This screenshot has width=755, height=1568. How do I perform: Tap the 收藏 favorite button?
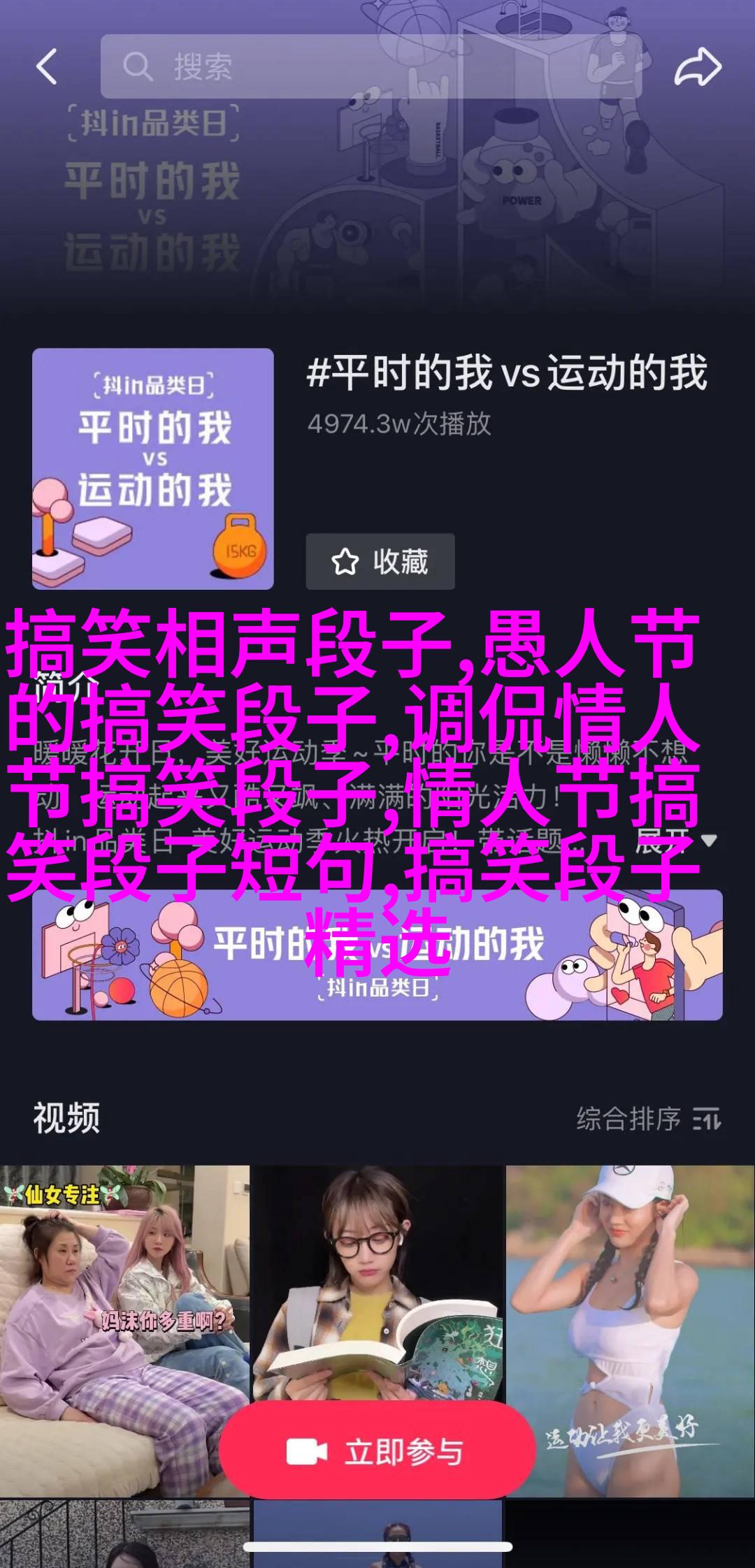coord(380,562)
